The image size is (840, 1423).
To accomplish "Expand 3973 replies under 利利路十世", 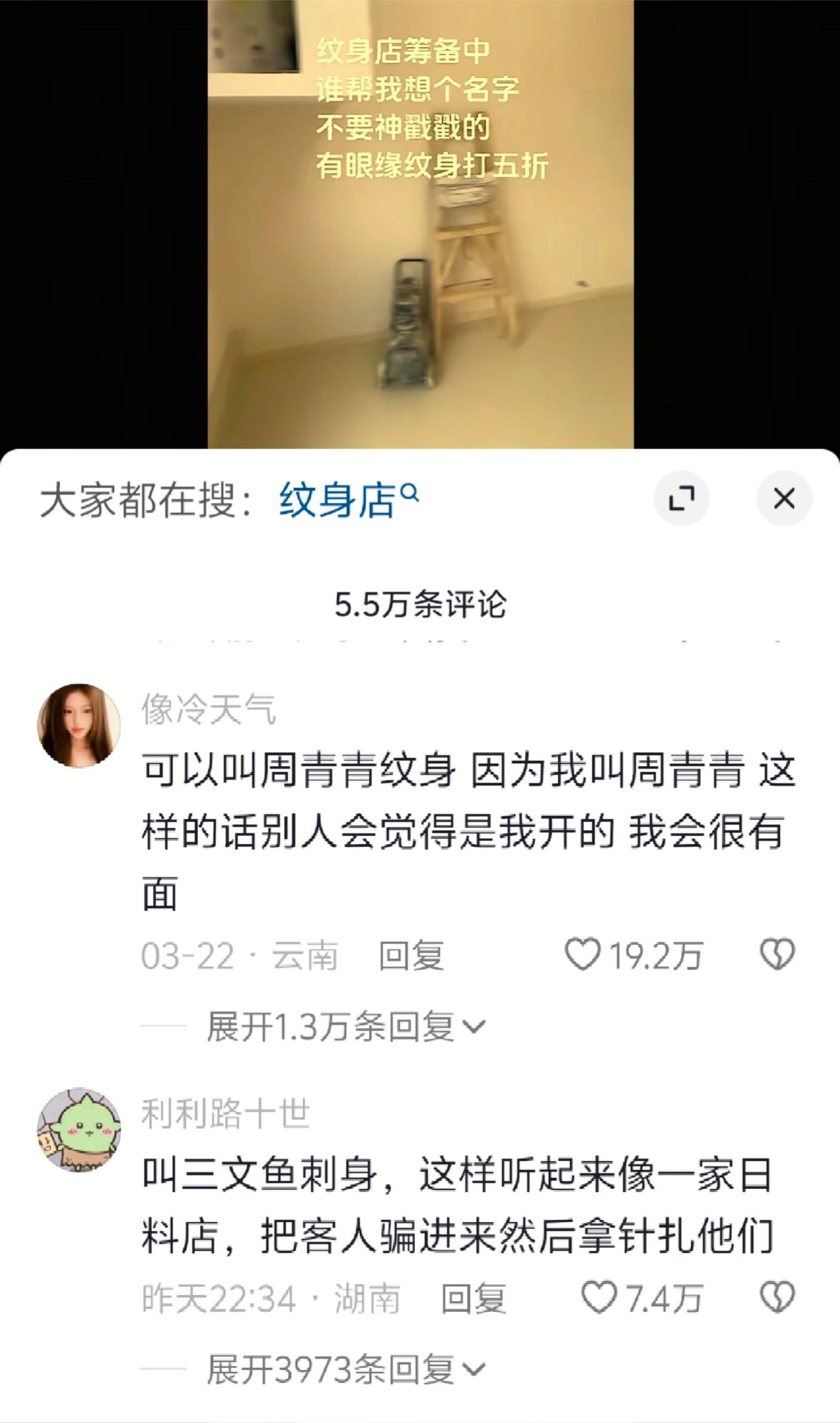I will [x=346, y=1369].
